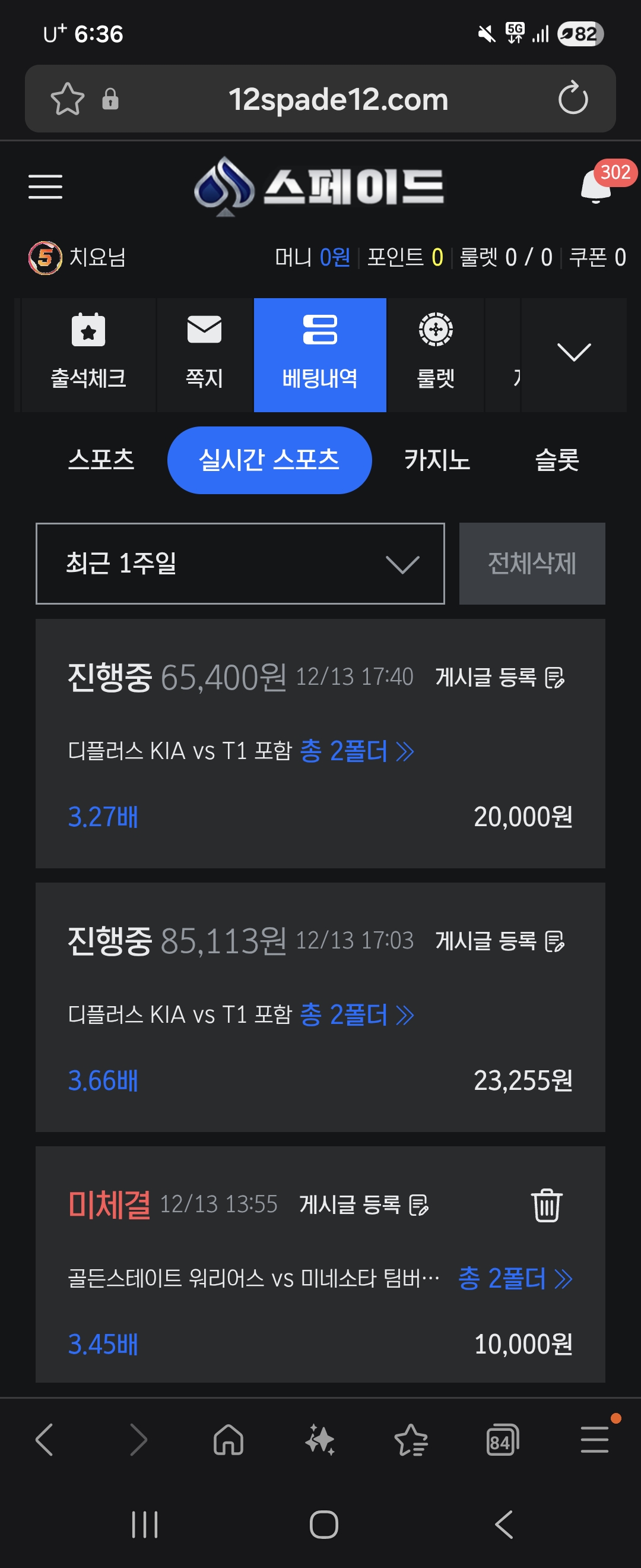Reload the page in the address bar
The width and height of the screenshot is (641, 1568).
click(573, 99)
